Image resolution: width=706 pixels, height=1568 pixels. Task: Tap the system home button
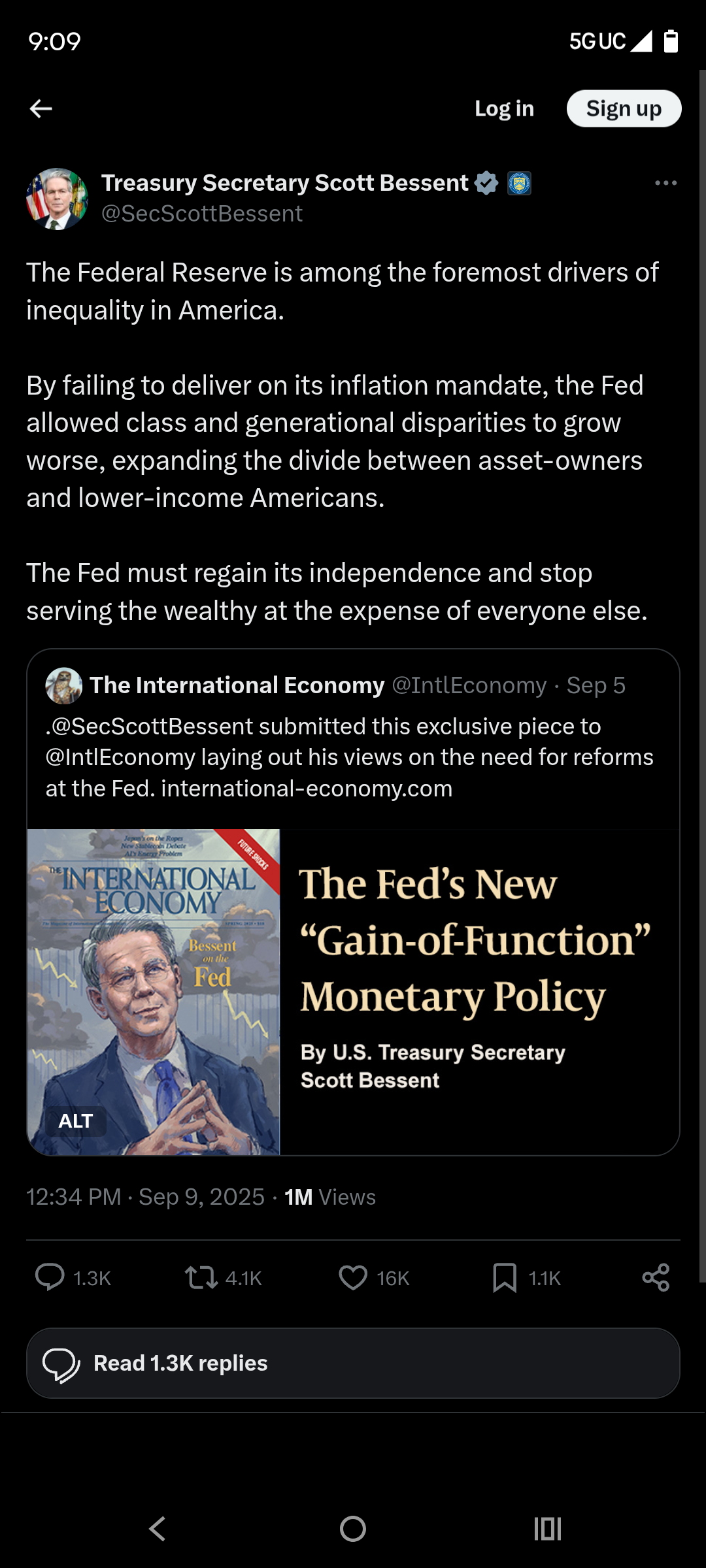pos(353,1529)
